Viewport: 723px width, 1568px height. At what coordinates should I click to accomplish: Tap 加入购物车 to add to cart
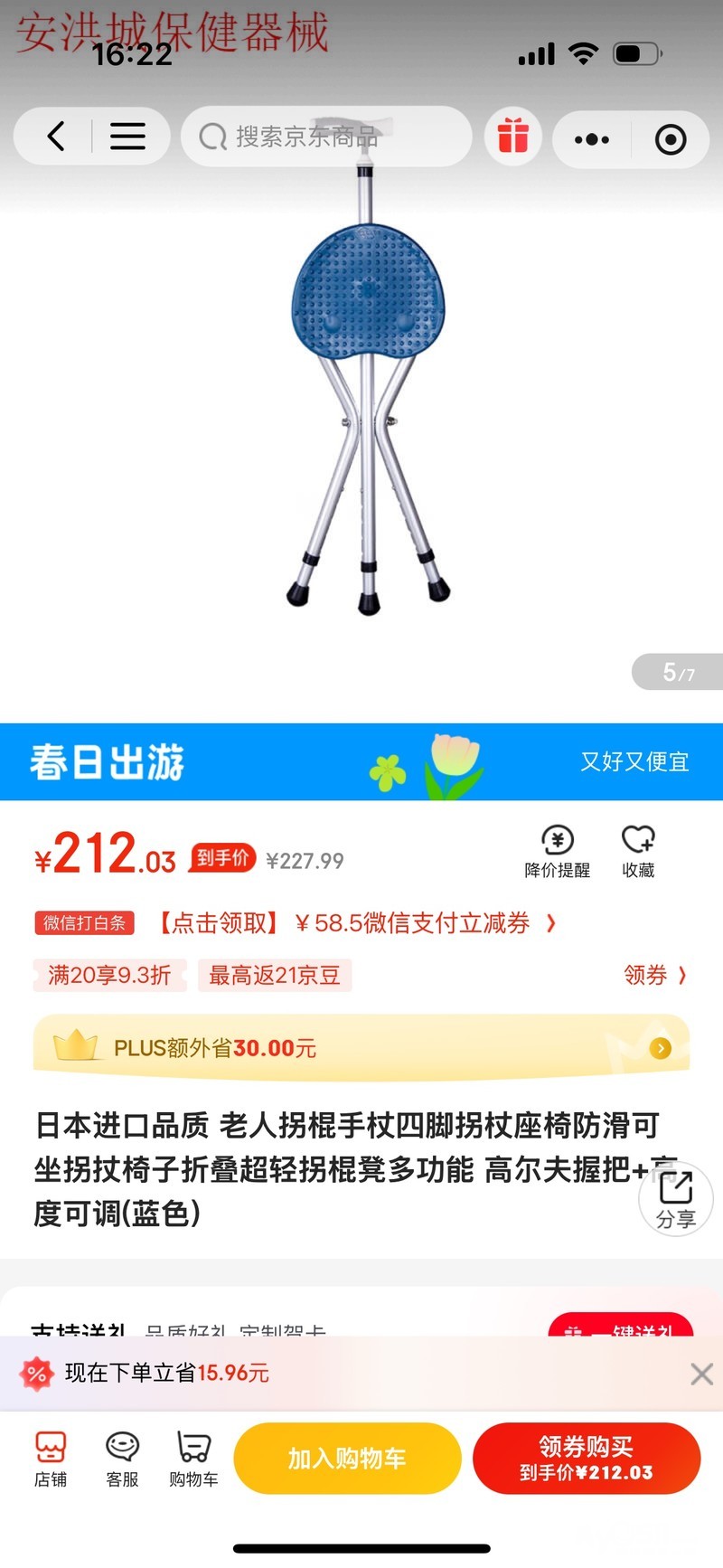[348, 1458]
